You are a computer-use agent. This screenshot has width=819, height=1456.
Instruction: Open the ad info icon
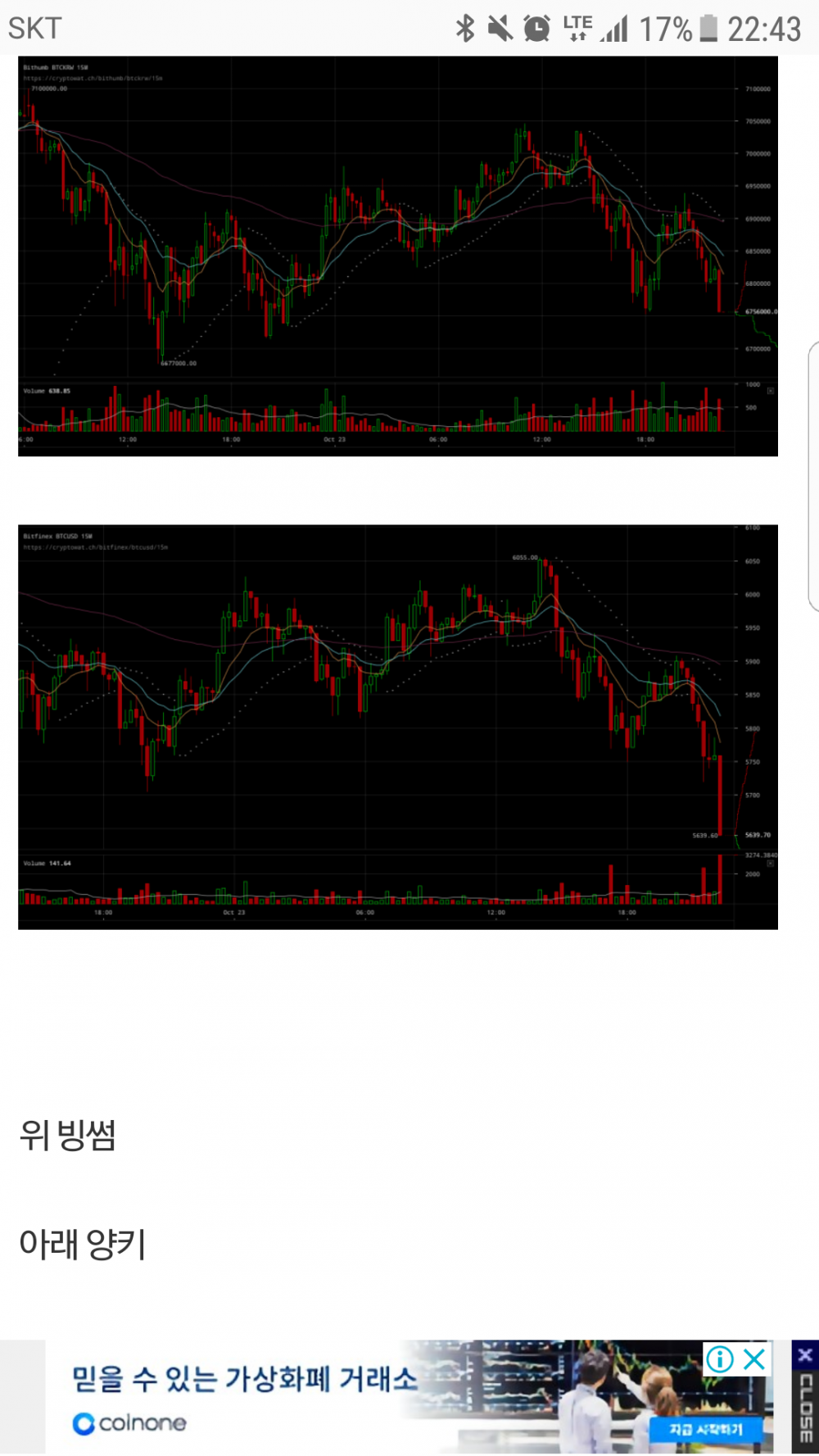click(x=720, y=1359)
